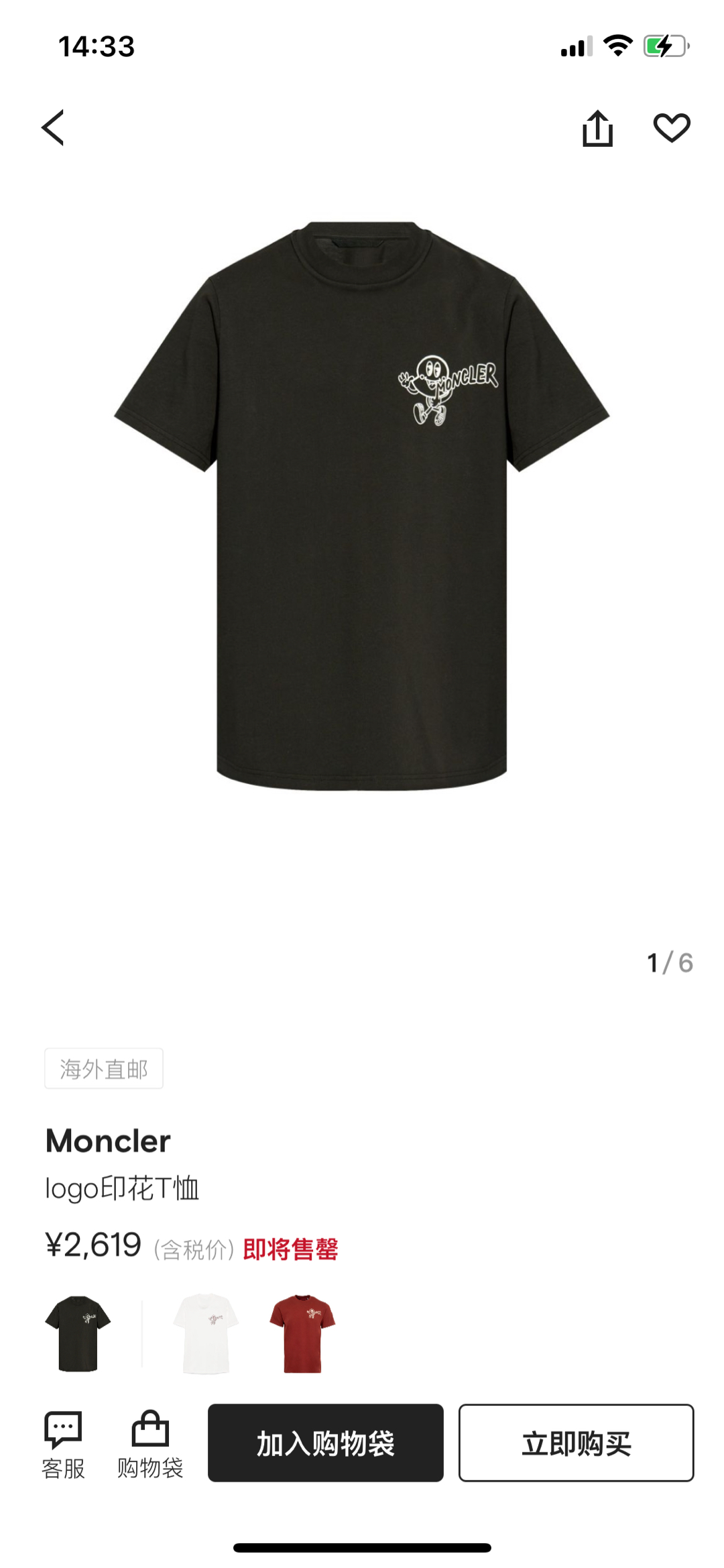The width and height of the screenshot is (724, 1568).
Task: Select the red color variant
Action: (302, 1333)
